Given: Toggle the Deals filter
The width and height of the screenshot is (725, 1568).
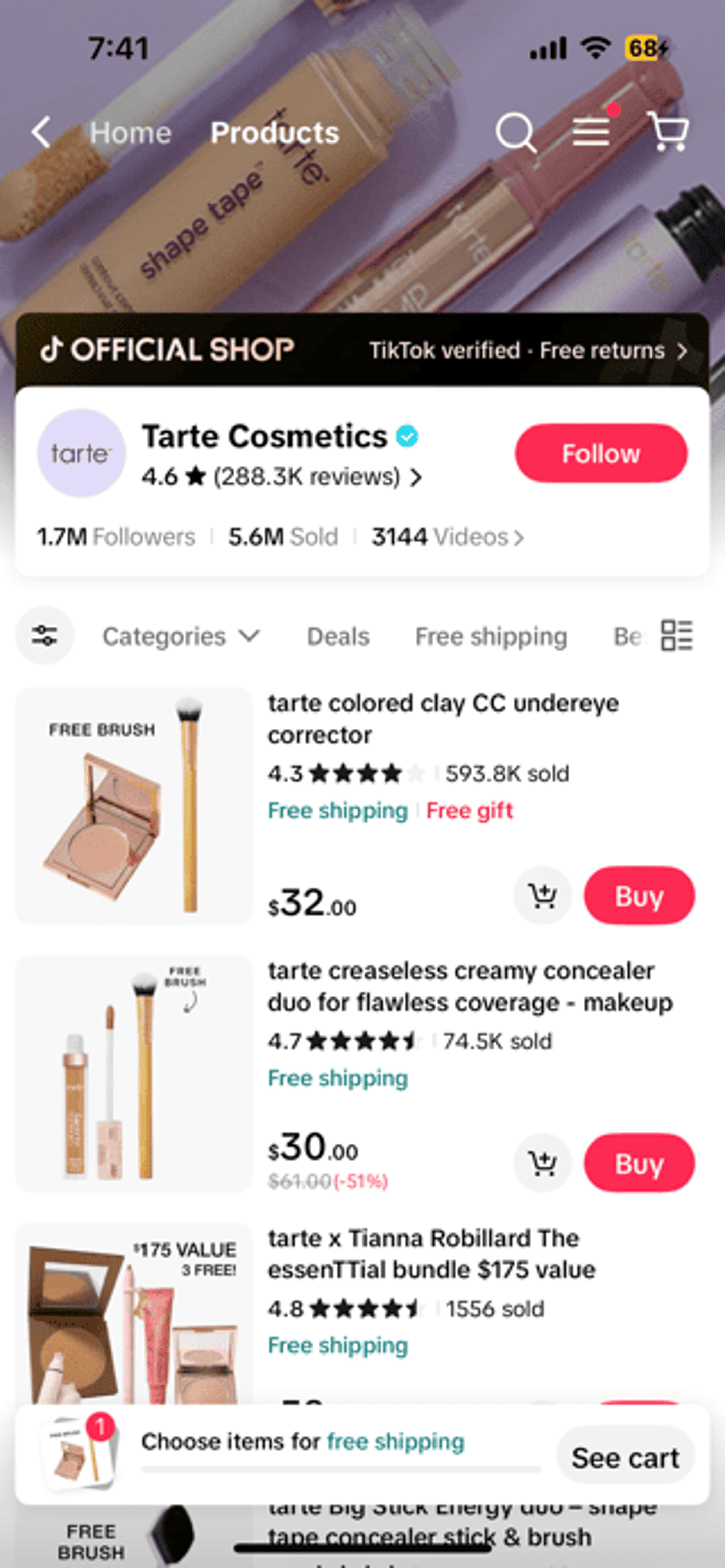Looking at the screenshot, I should coord(338,635).
